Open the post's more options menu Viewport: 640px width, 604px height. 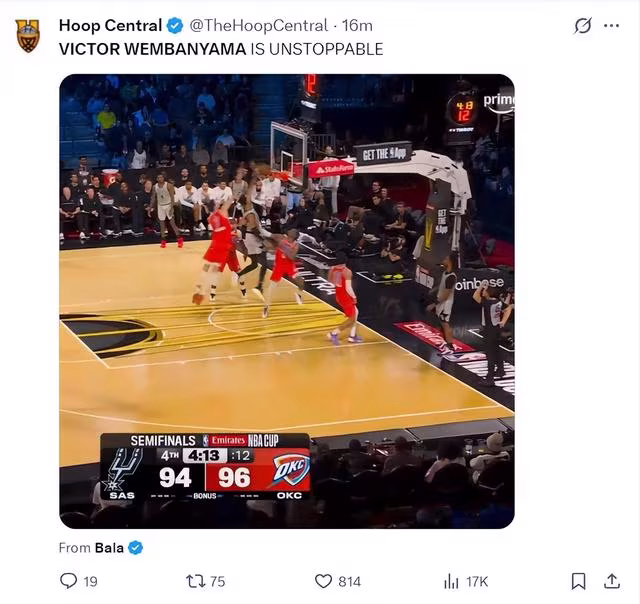tap(612, 26)
